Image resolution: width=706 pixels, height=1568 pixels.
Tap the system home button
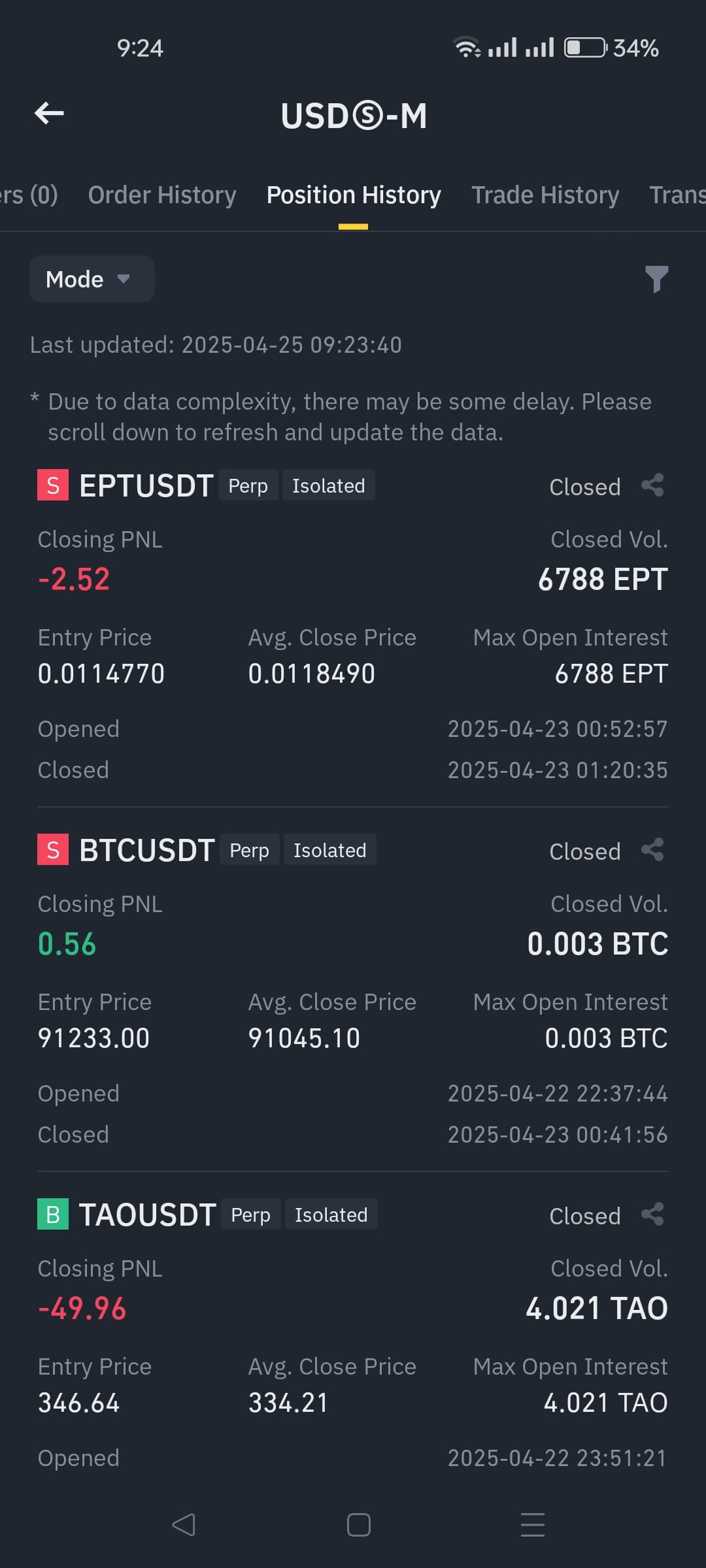click(x=358, y=1525)
